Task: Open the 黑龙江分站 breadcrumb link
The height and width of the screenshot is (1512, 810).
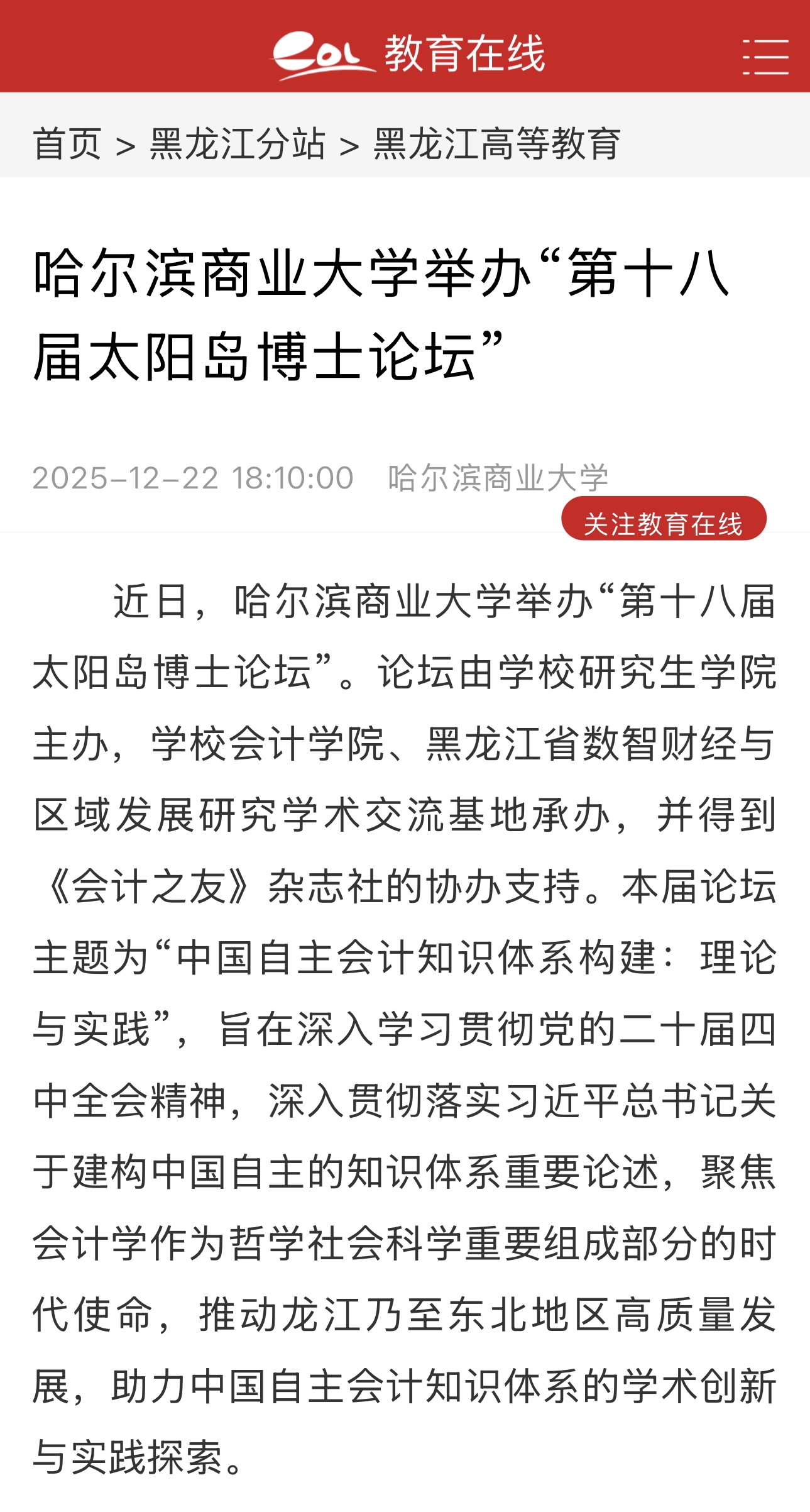Action: pyautogui.click(x=238, y=143)
